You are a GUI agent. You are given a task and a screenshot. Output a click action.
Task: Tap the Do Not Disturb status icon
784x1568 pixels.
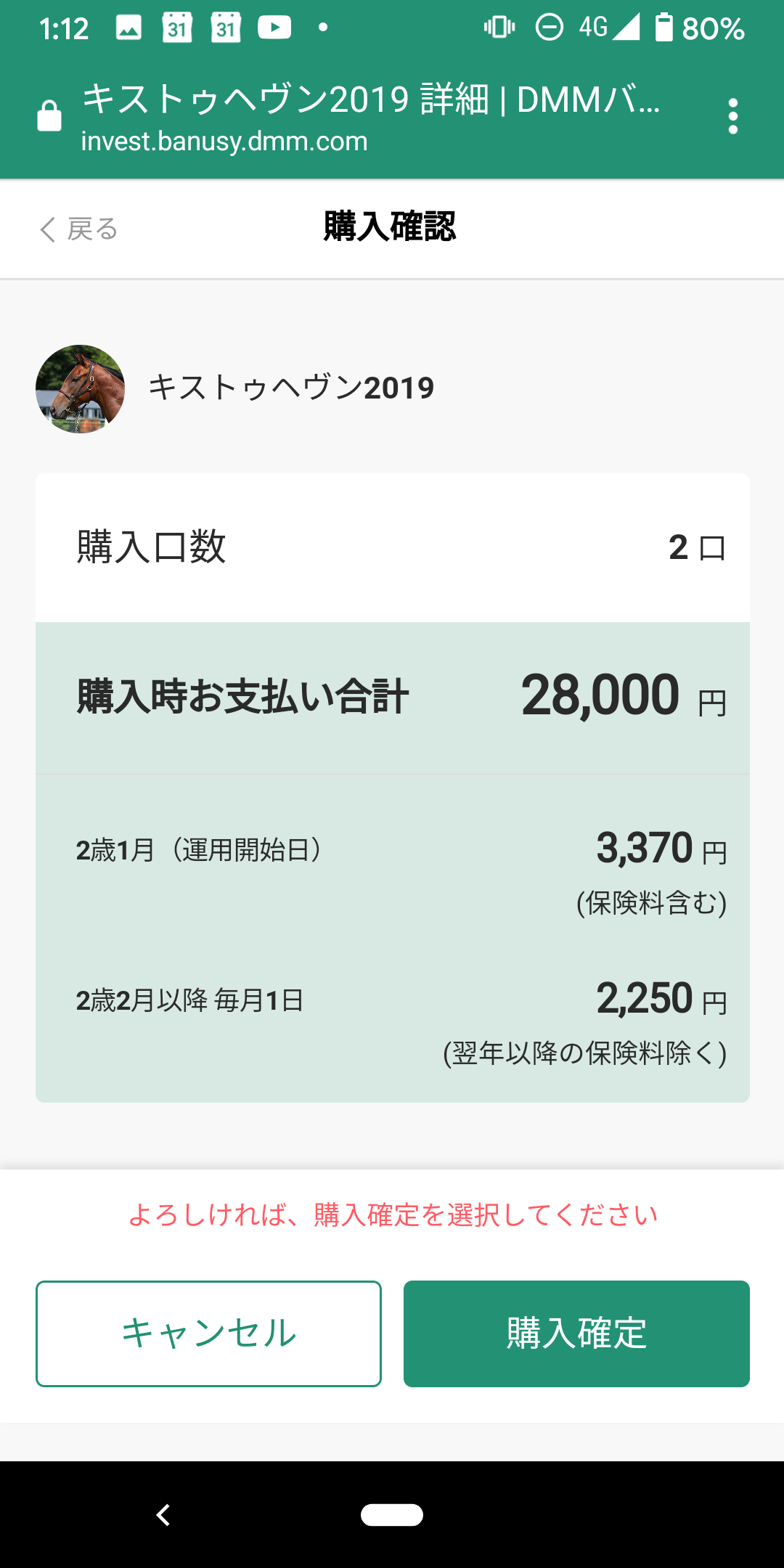(x=550, y=28)
